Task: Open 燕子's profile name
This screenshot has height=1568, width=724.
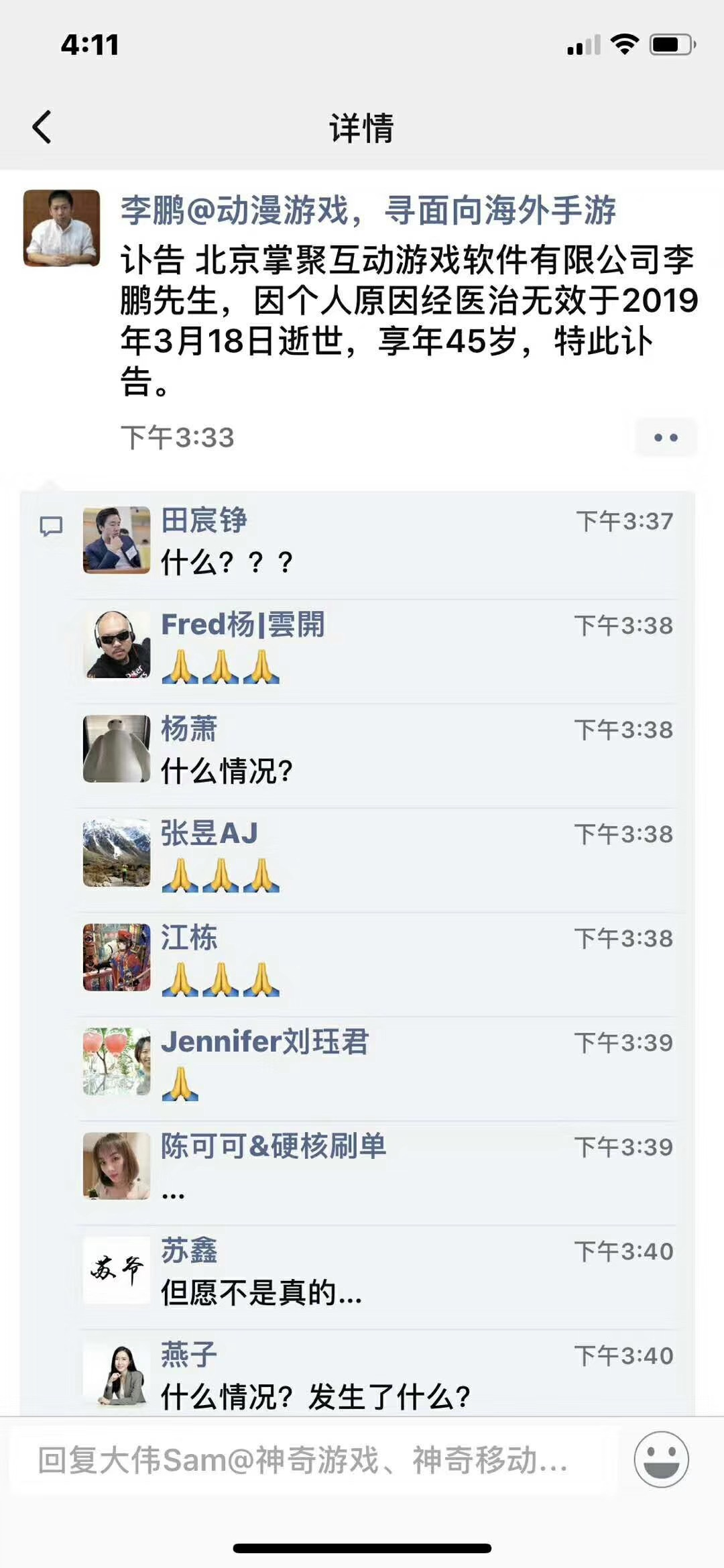Action: (x=189, y=1355)
